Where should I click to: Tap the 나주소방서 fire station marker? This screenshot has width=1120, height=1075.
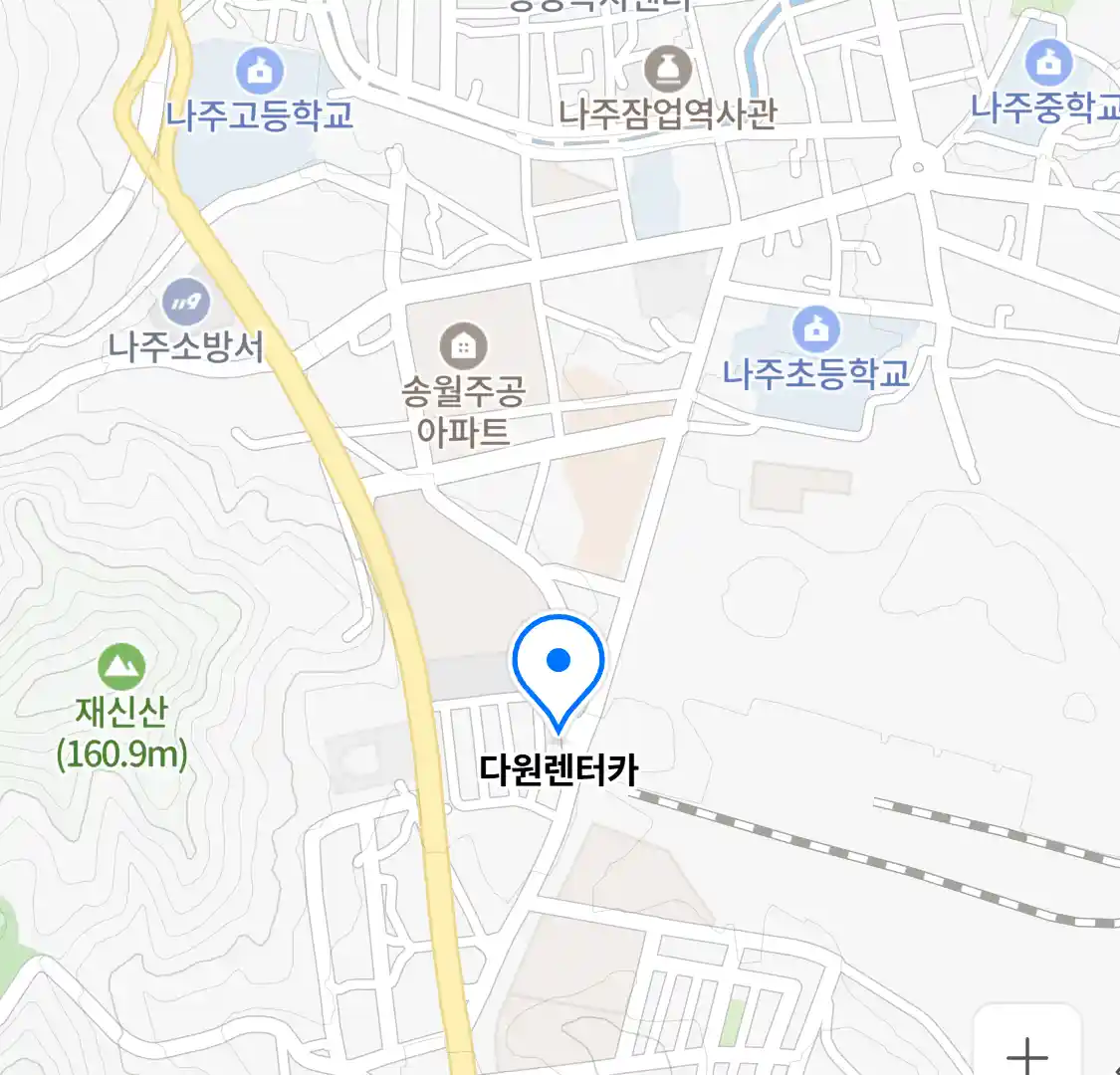pos(185,303)
